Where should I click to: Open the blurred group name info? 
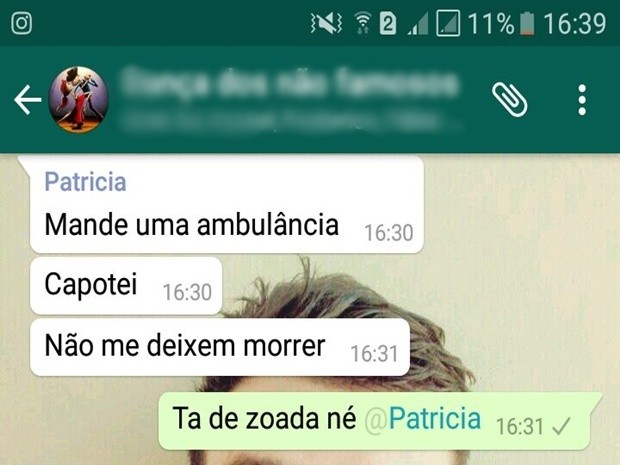(x=285, y=98)
